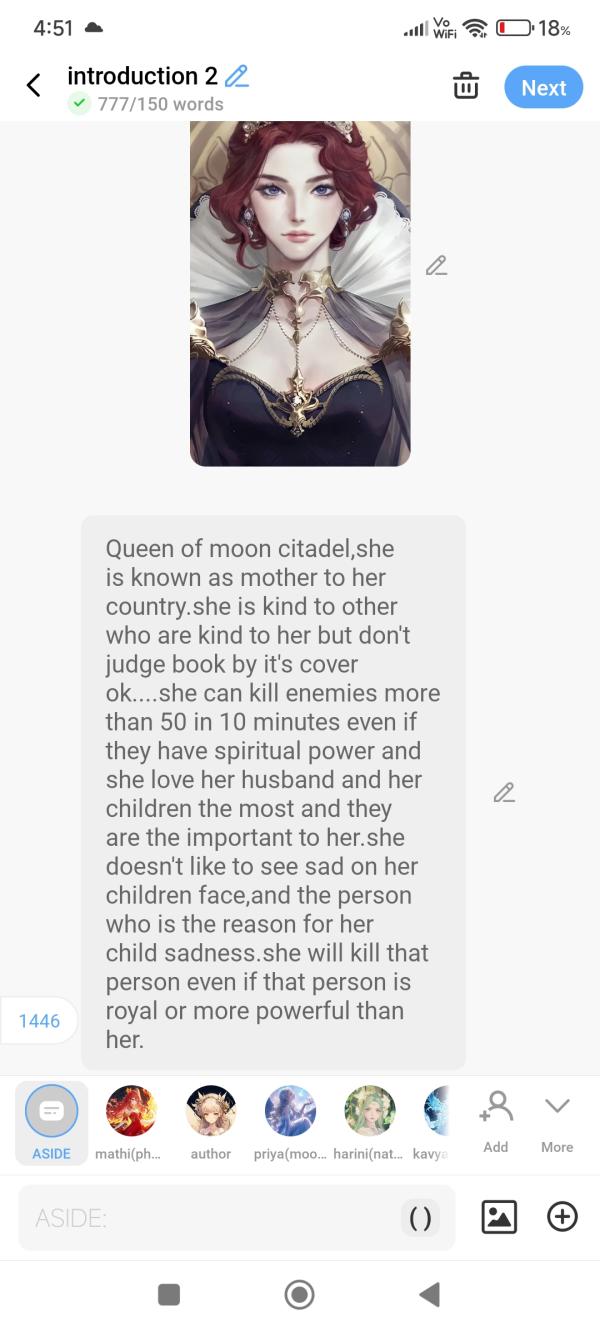Attach an image to the story
Viewport: 600px width, 1333px height.
[499, 1217]
